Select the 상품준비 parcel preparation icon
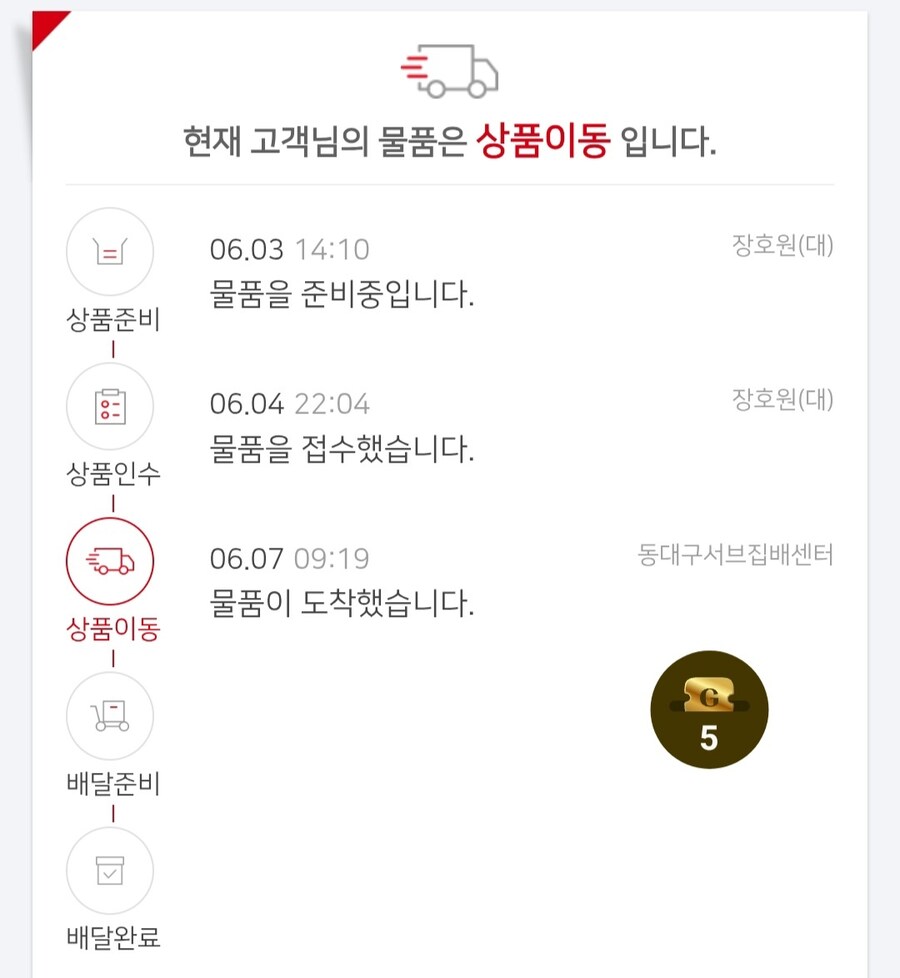Viewport: 900px width, 978px height. [110, 252]
